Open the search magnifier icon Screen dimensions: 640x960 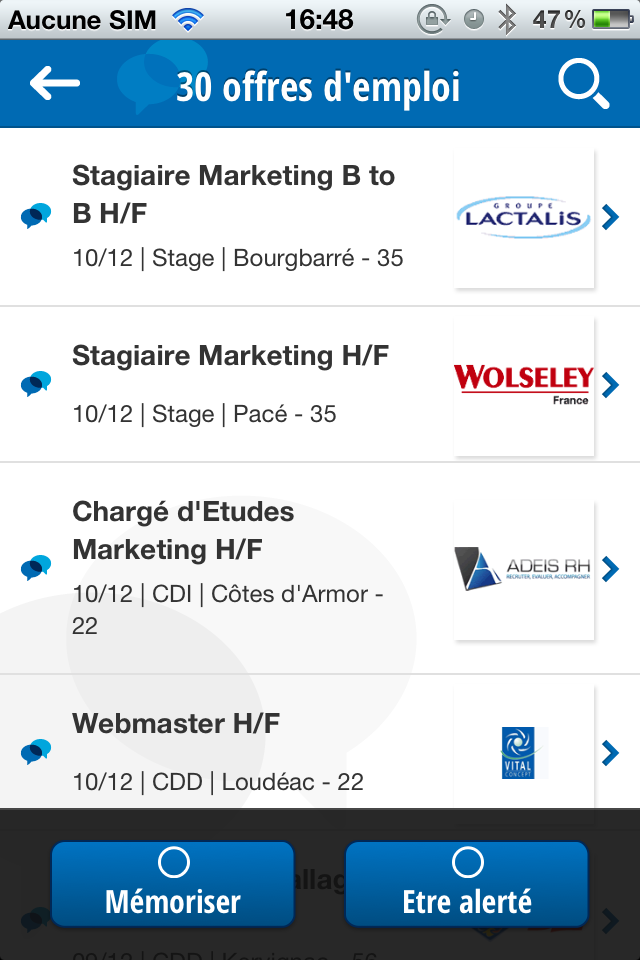pyautogui.click(x=584, y=84)
